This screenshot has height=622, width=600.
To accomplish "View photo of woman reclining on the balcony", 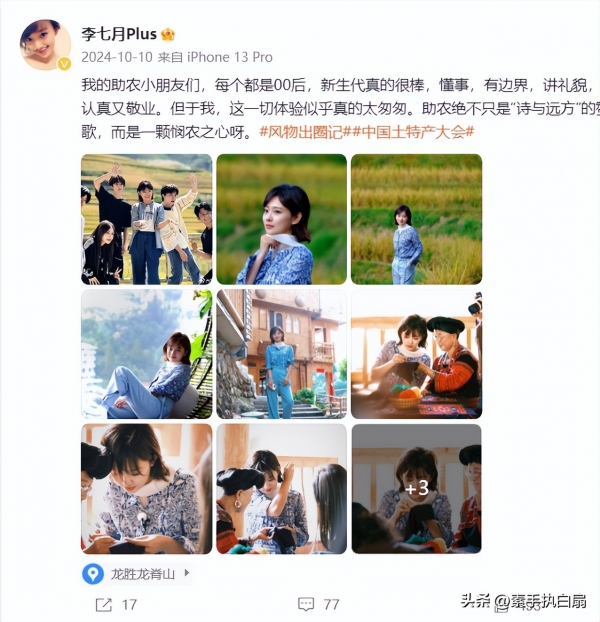I will click(x=146, y=354).
